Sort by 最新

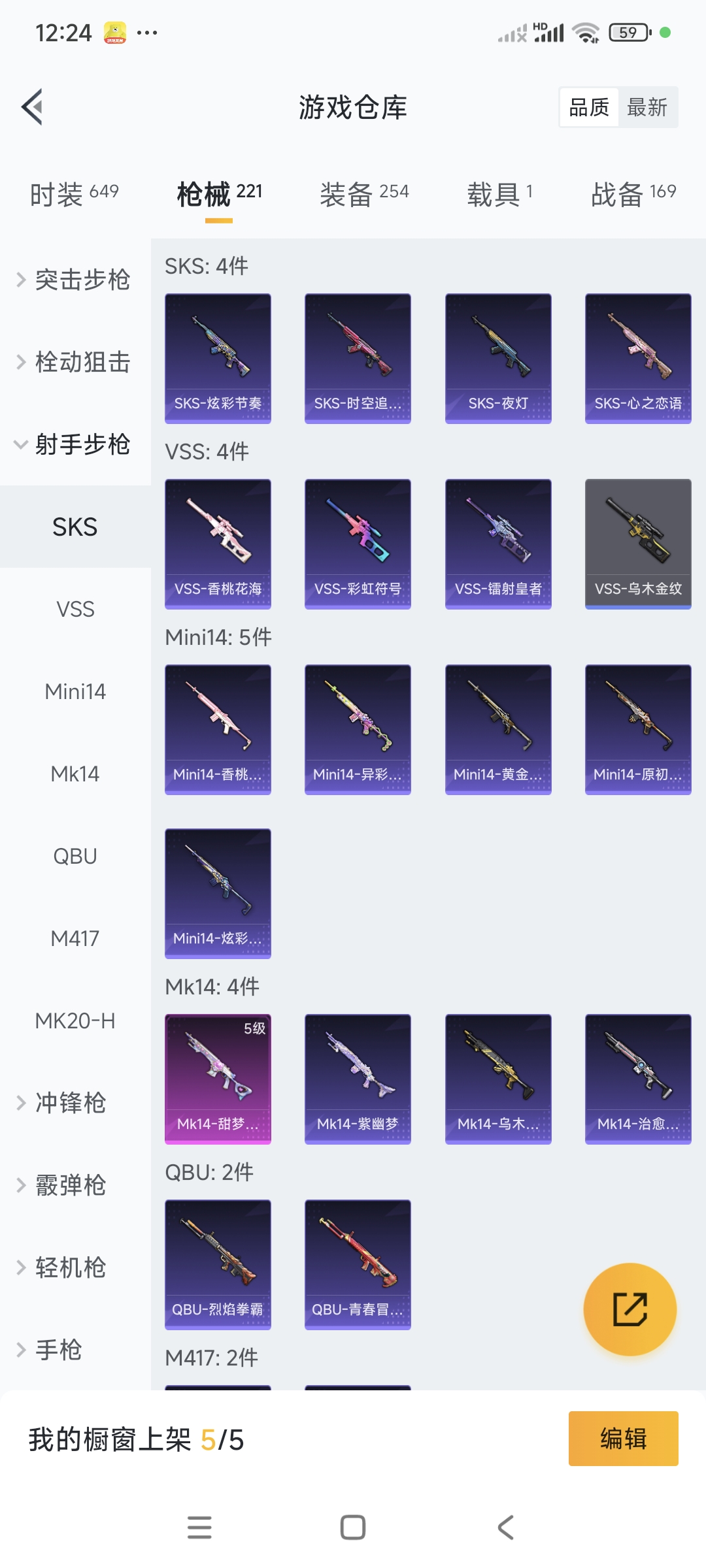647,107
